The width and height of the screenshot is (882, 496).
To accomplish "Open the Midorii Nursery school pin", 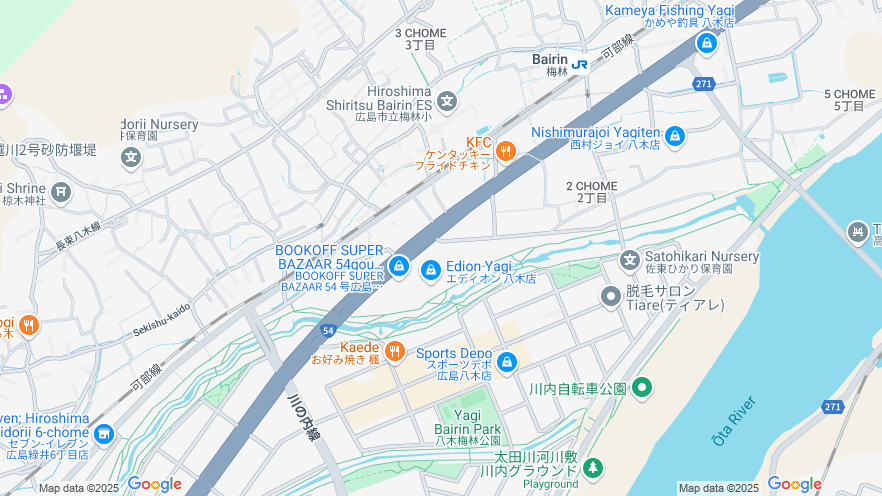I will (131, 156).
